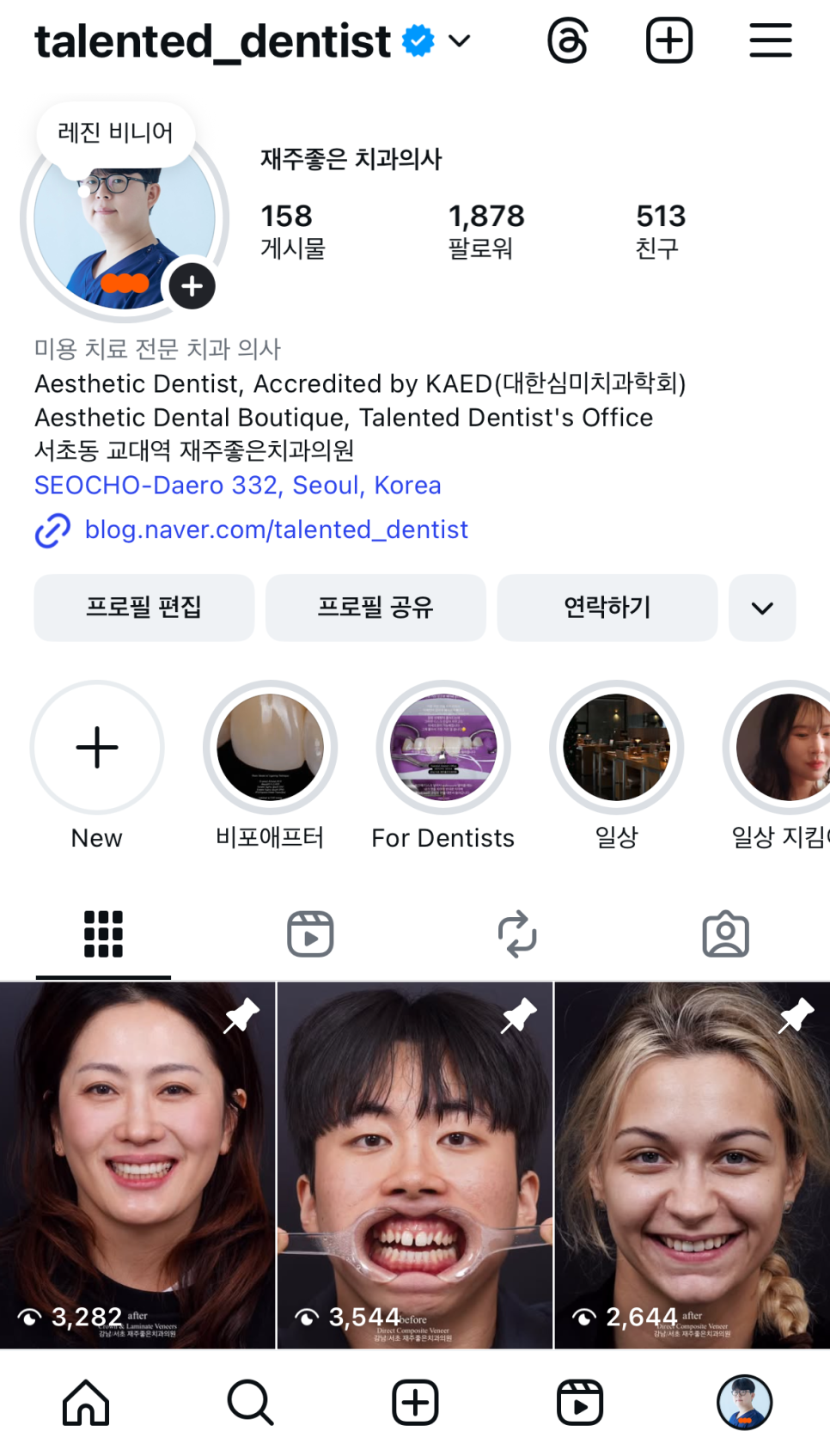Create a new highlight via the New circle

click(96, 748)
